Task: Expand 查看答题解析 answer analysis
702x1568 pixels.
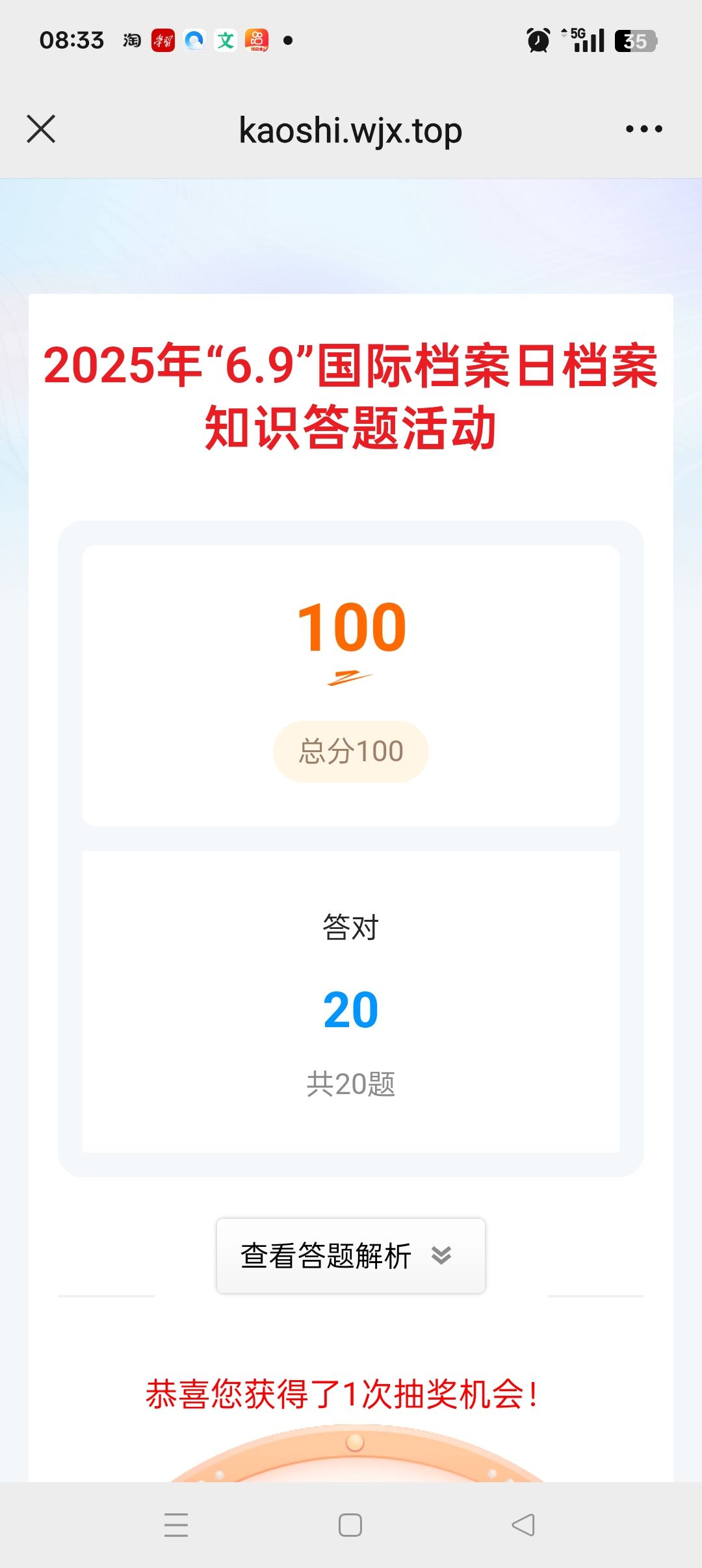Action: (350, 1255)
